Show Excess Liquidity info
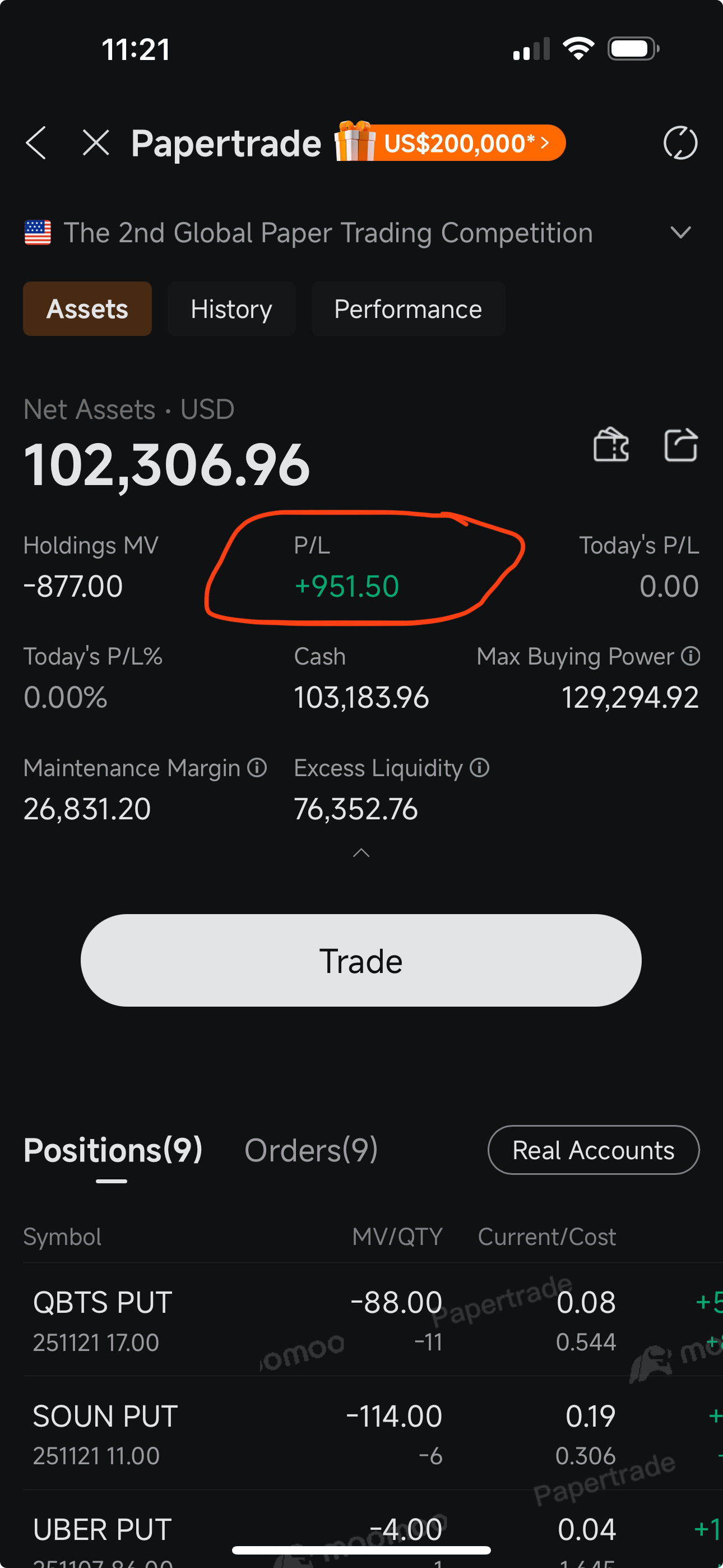Image resolution: width=723 pixels, height=1568 pixels. pos(480,768)
